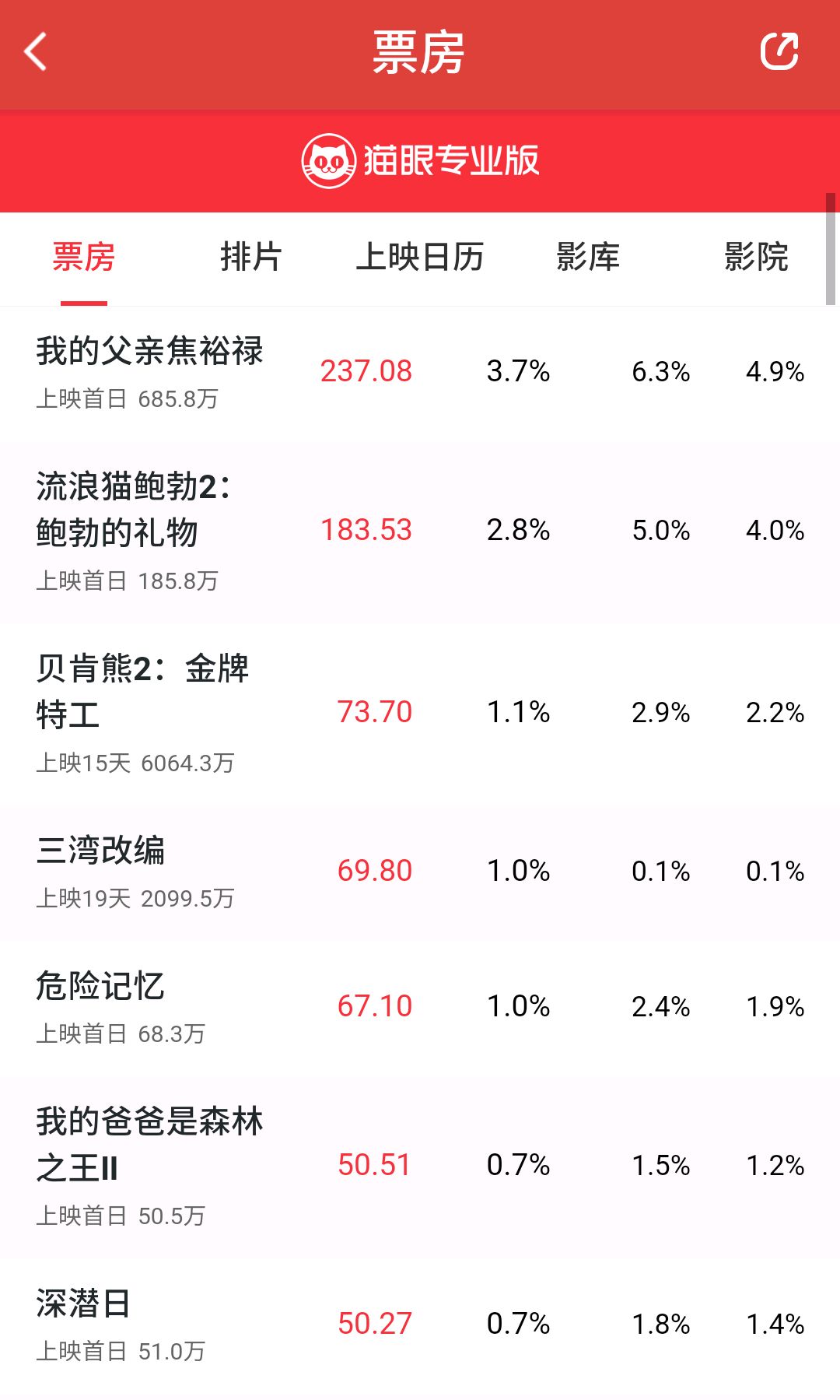
Task: Select the 票房 tab
Action: click(x=84, y=257)
